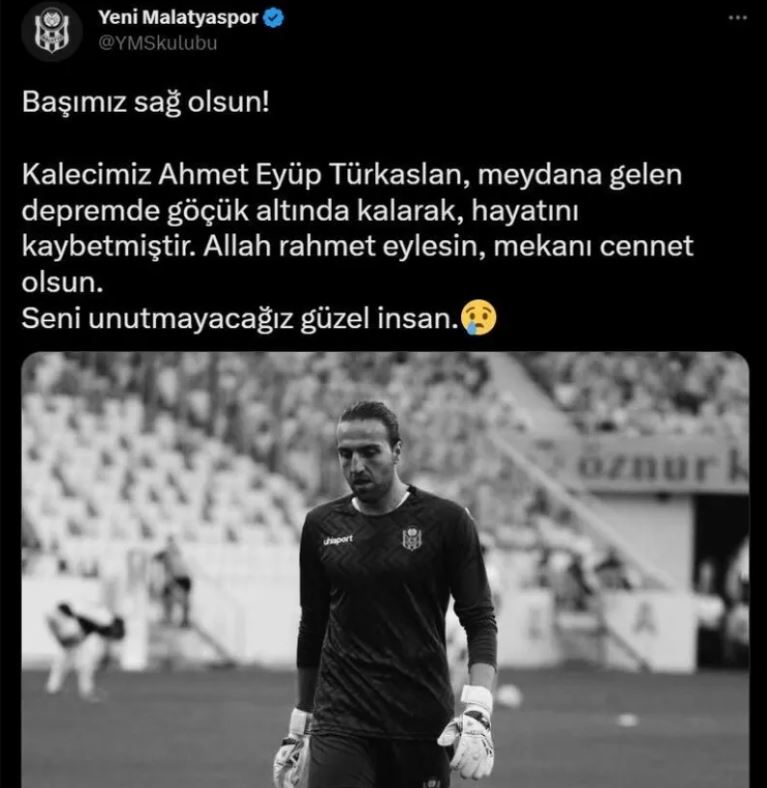Enlarge the goalkeeper photo in the tweet
The width and height of the screenshot is (767, 788).
(385, 569)
